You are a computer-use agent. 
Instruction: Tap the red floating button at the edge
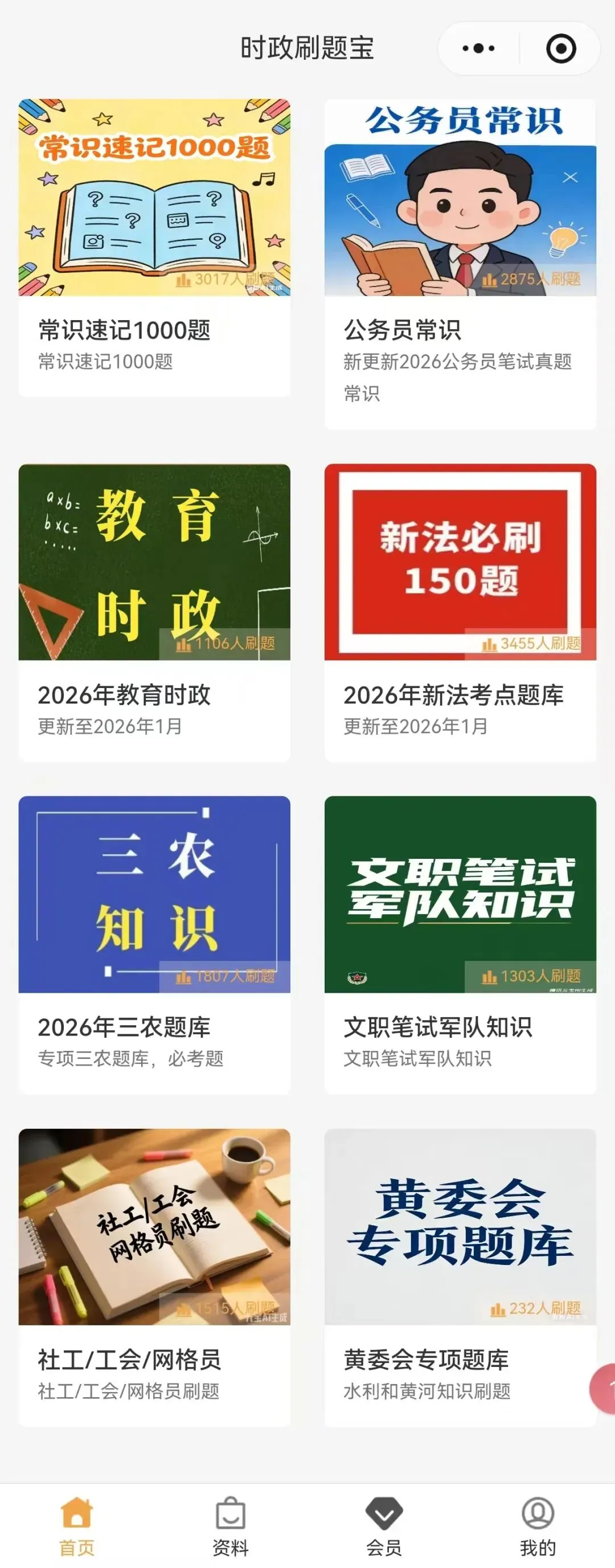pos(605,1389)
